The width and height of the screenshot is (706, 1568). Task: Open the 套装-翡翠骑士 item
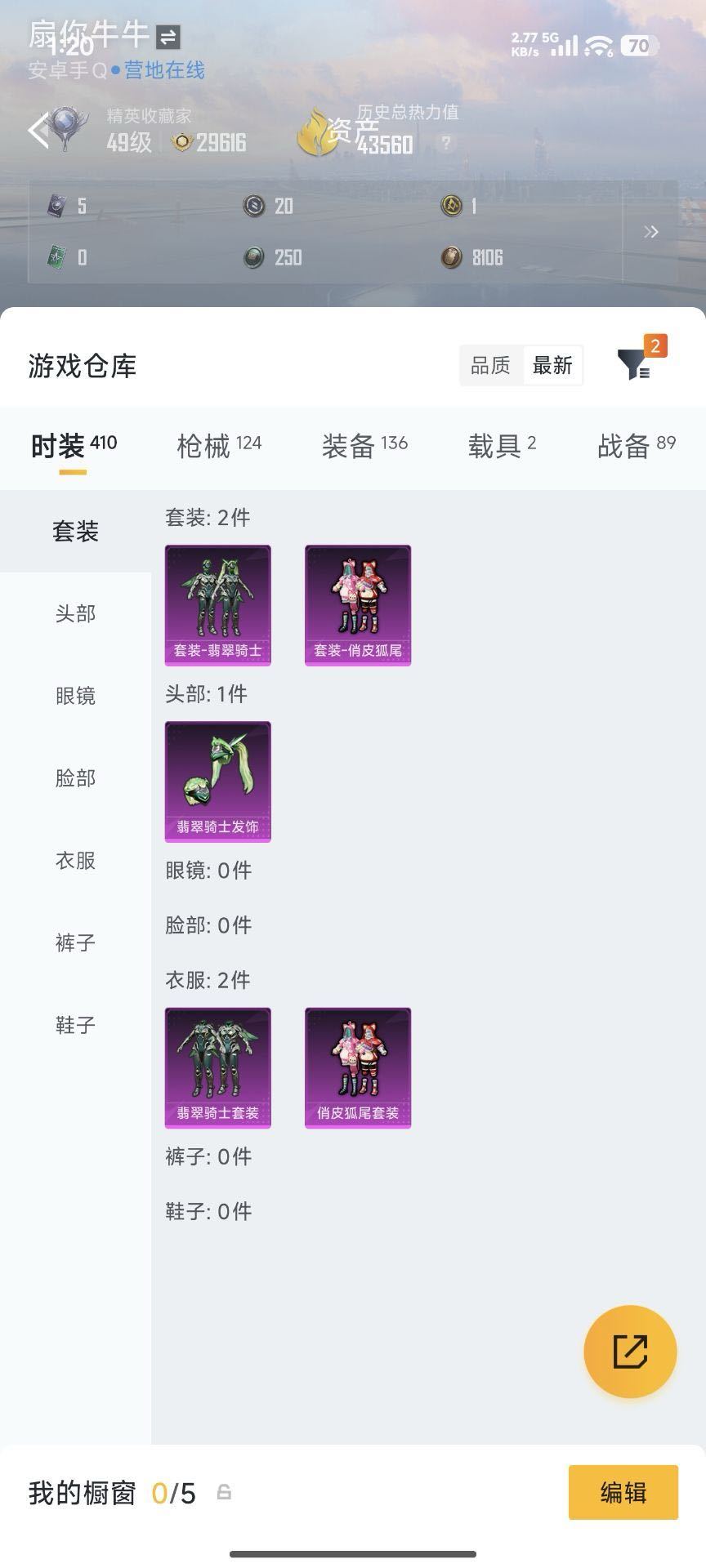coord(218,605)
